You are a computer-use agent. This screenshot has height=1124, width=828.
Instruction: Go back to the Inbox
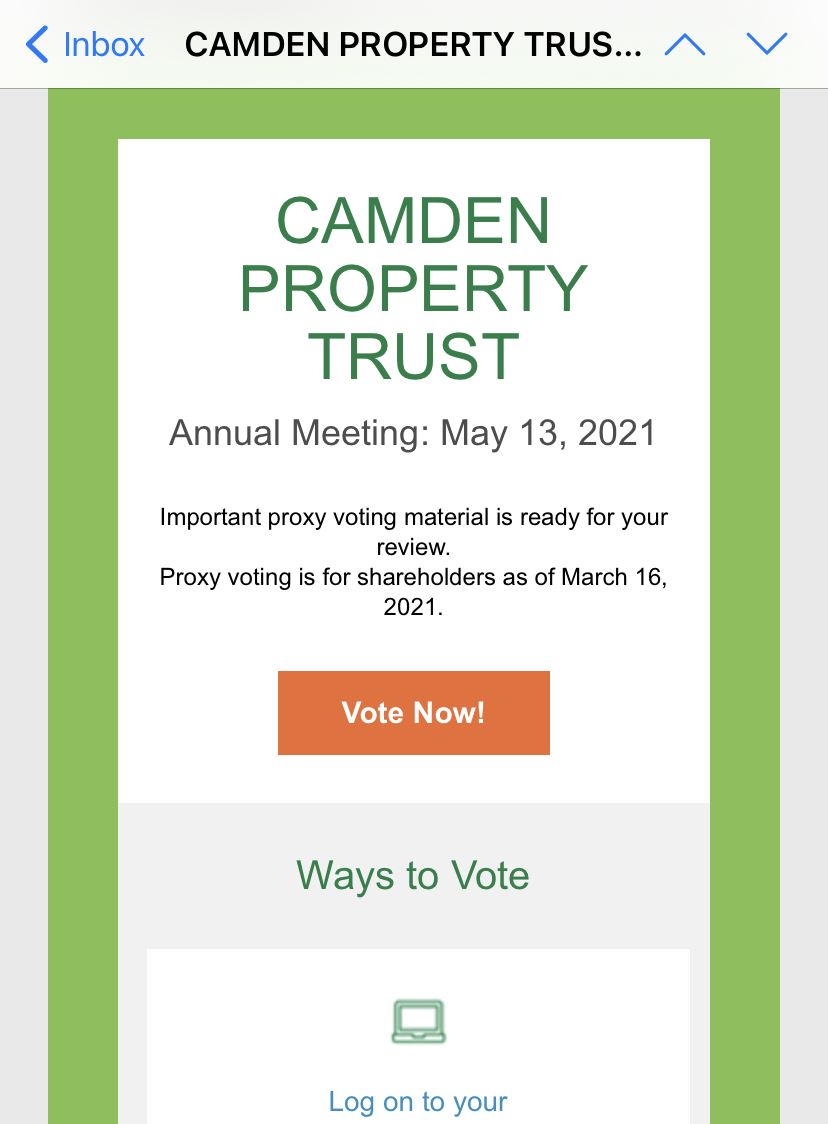pos(85,45)
